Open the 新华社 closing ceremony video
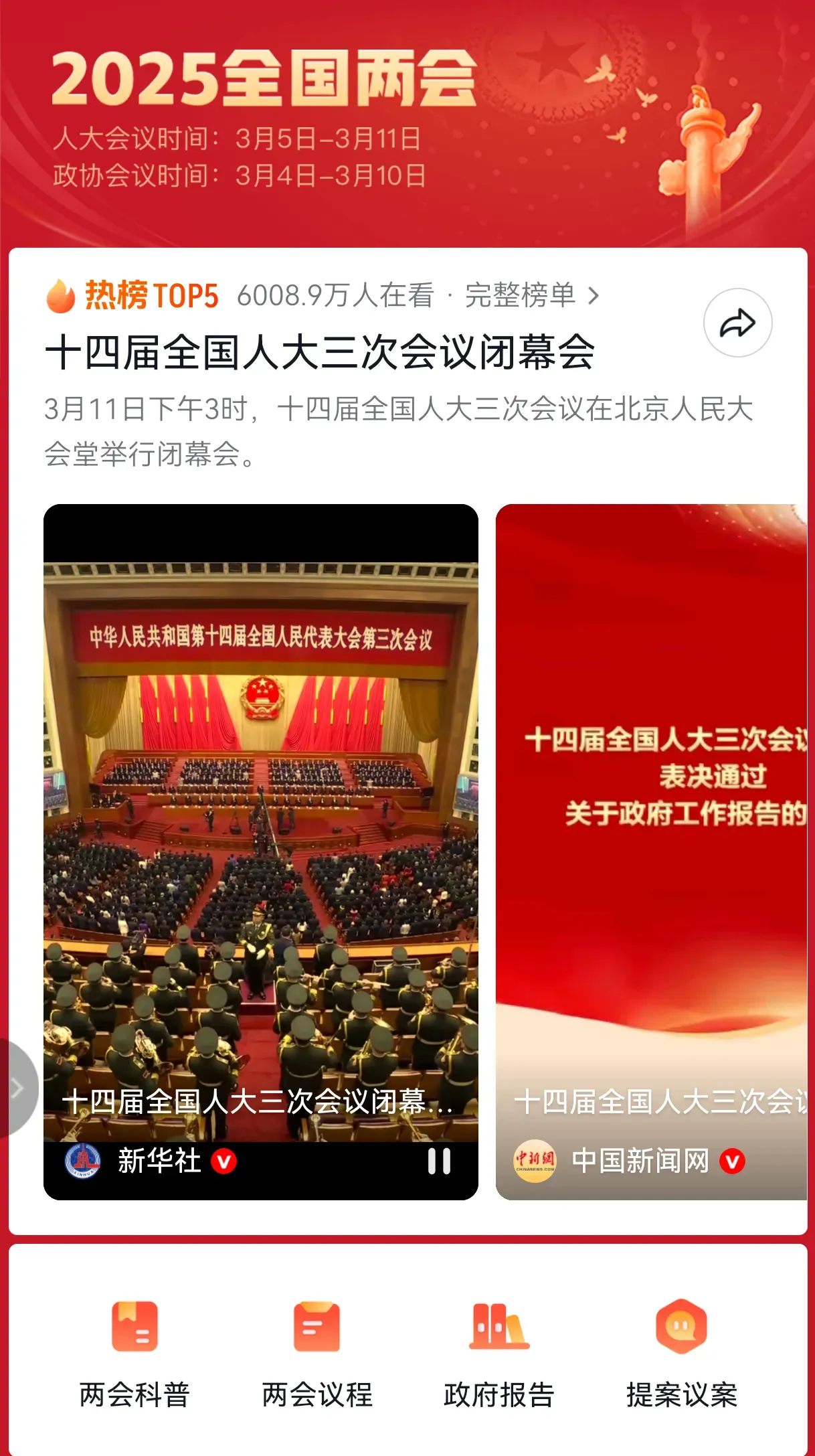815x1456 pixels. click(260, 837)
